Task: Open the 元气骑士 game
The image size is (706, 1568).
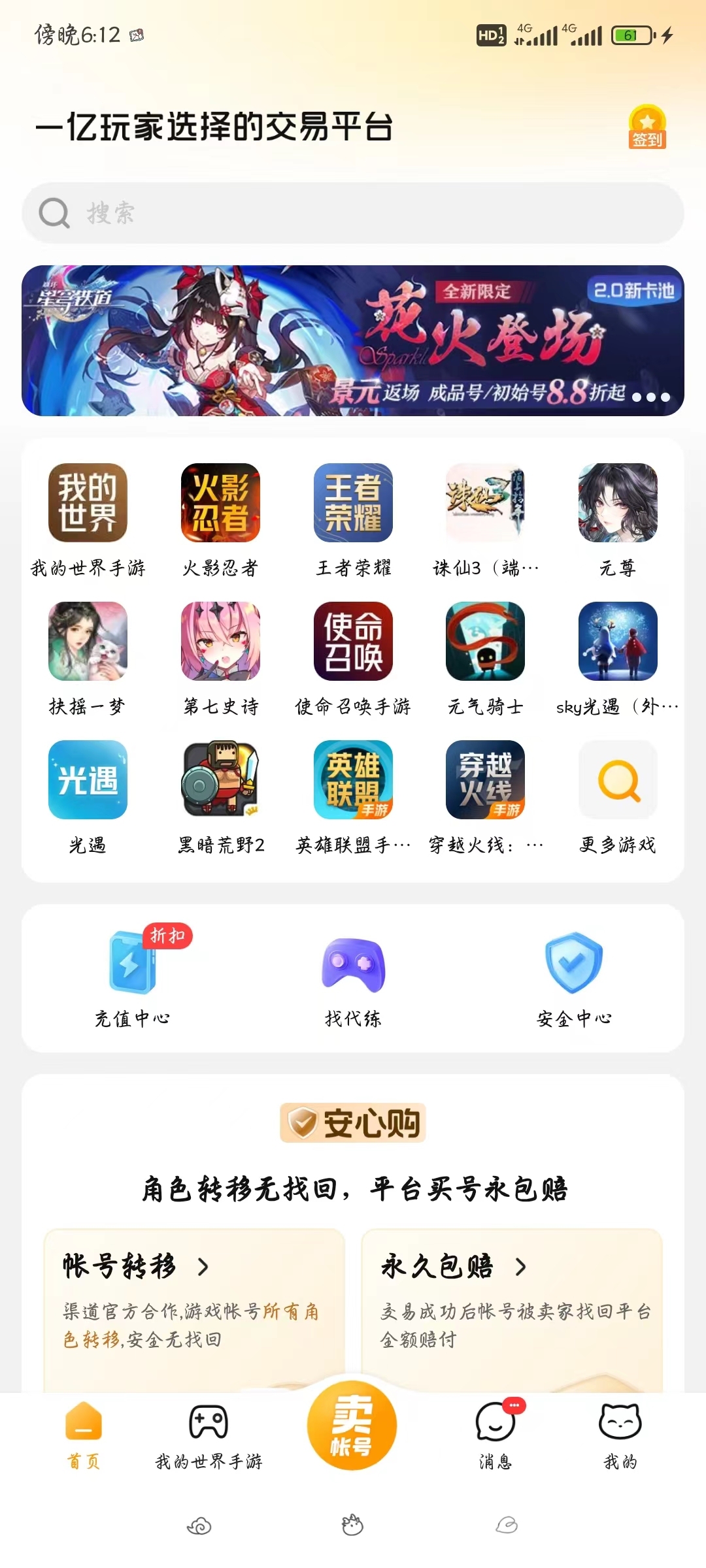Action: pos(485,642)
